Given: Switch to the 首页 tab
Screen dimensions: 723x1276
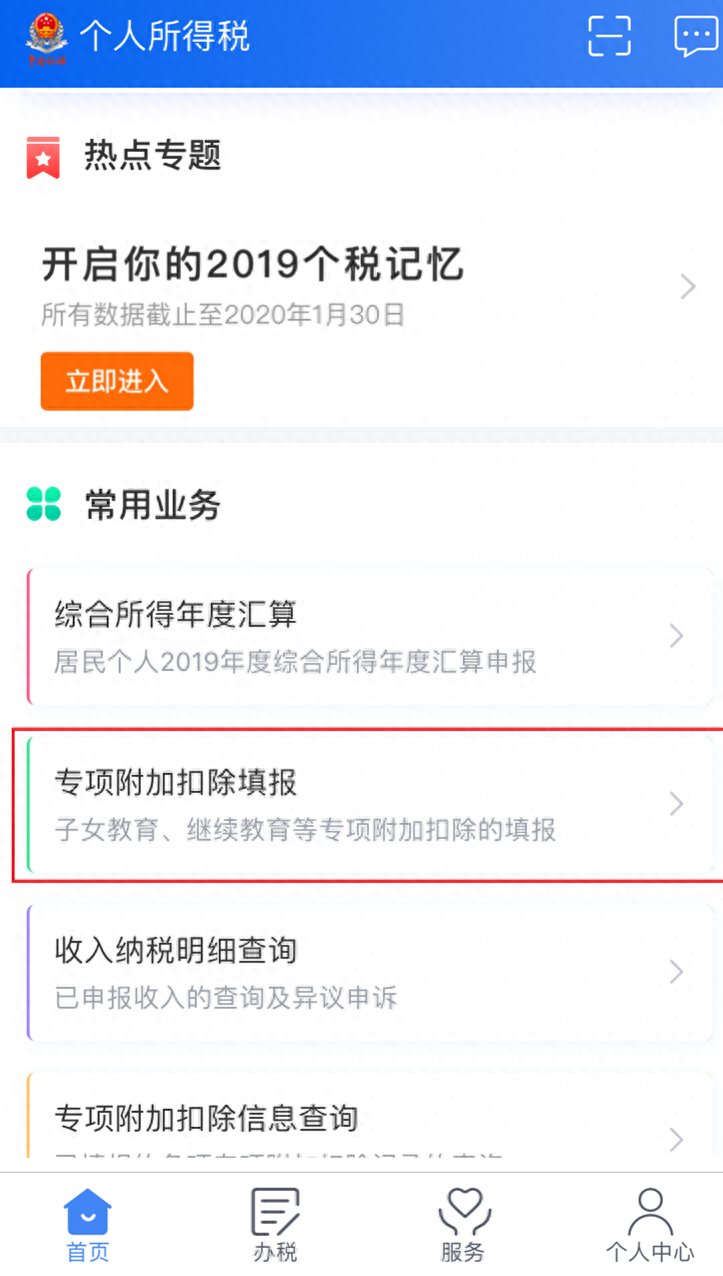Looking at the screenshot, I should [x=88, y=1225].
